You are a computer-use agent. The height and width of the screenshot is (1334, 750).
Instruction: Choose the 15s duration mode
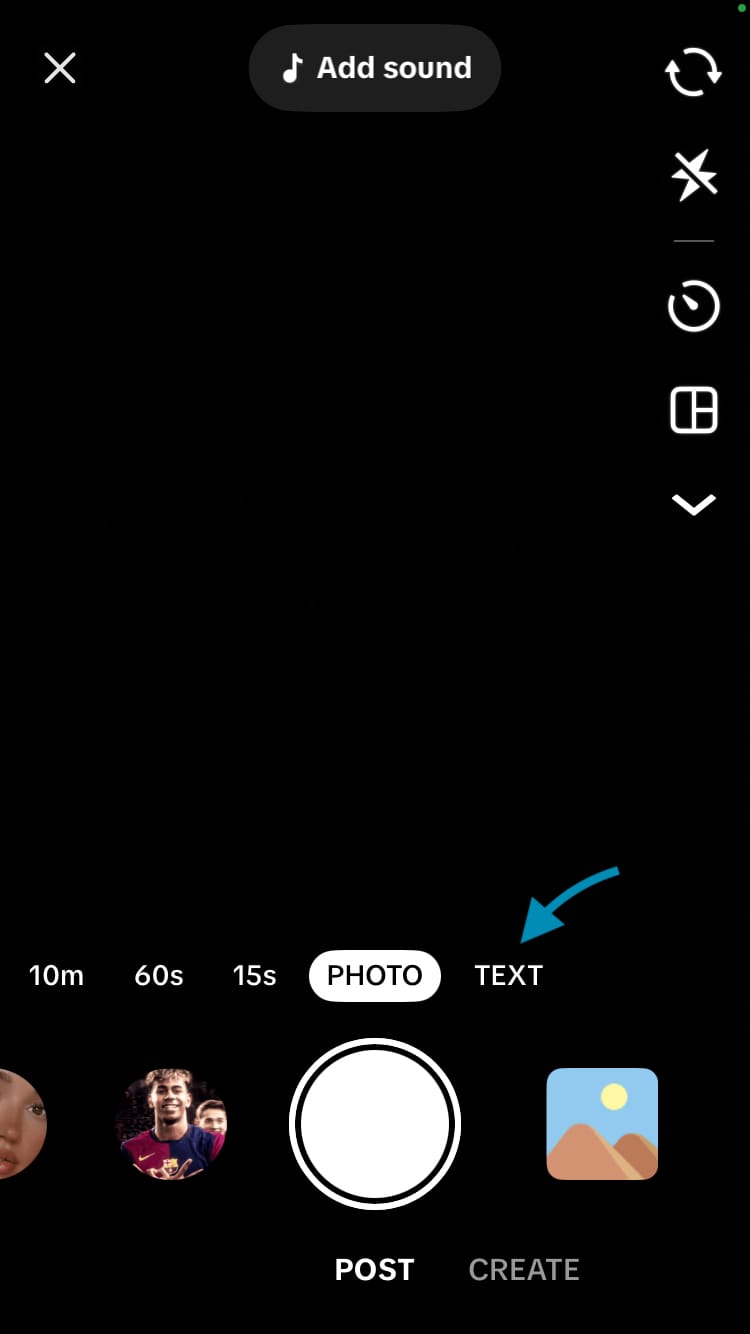[x=254, y=976]
